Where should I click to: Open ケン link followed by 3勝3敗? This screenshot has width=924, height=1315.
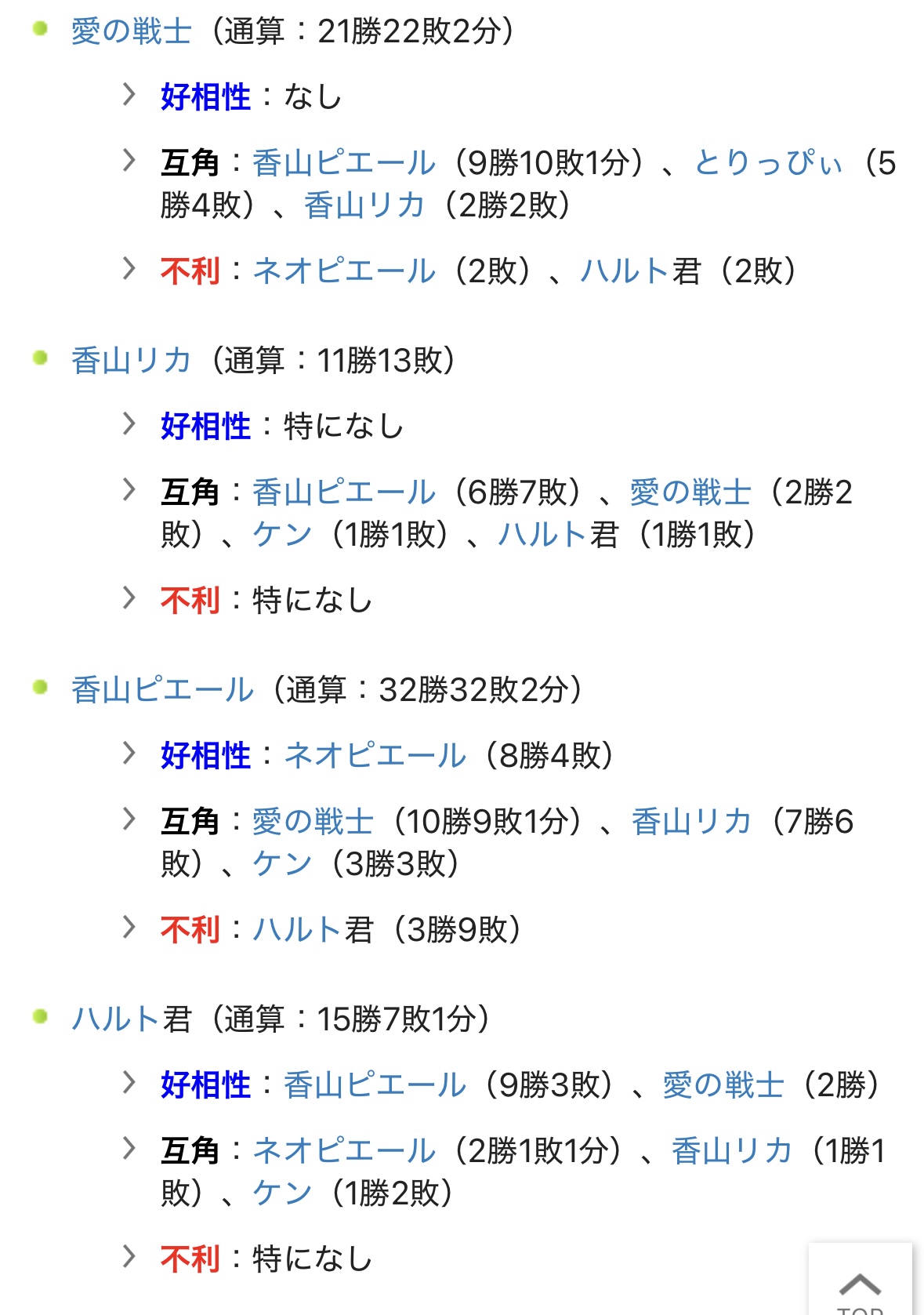[x=282, y=864]
